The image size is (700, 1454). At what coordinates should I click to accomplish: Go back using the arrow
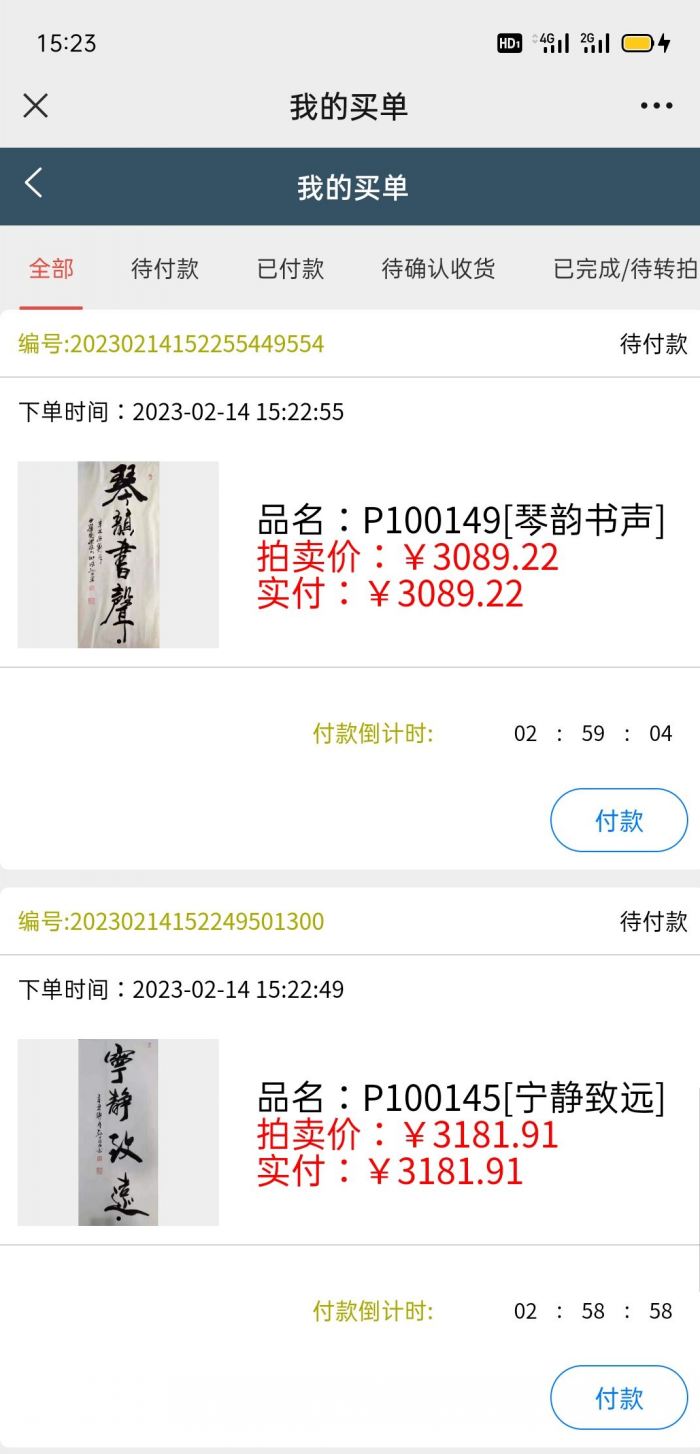pos(34,183)
